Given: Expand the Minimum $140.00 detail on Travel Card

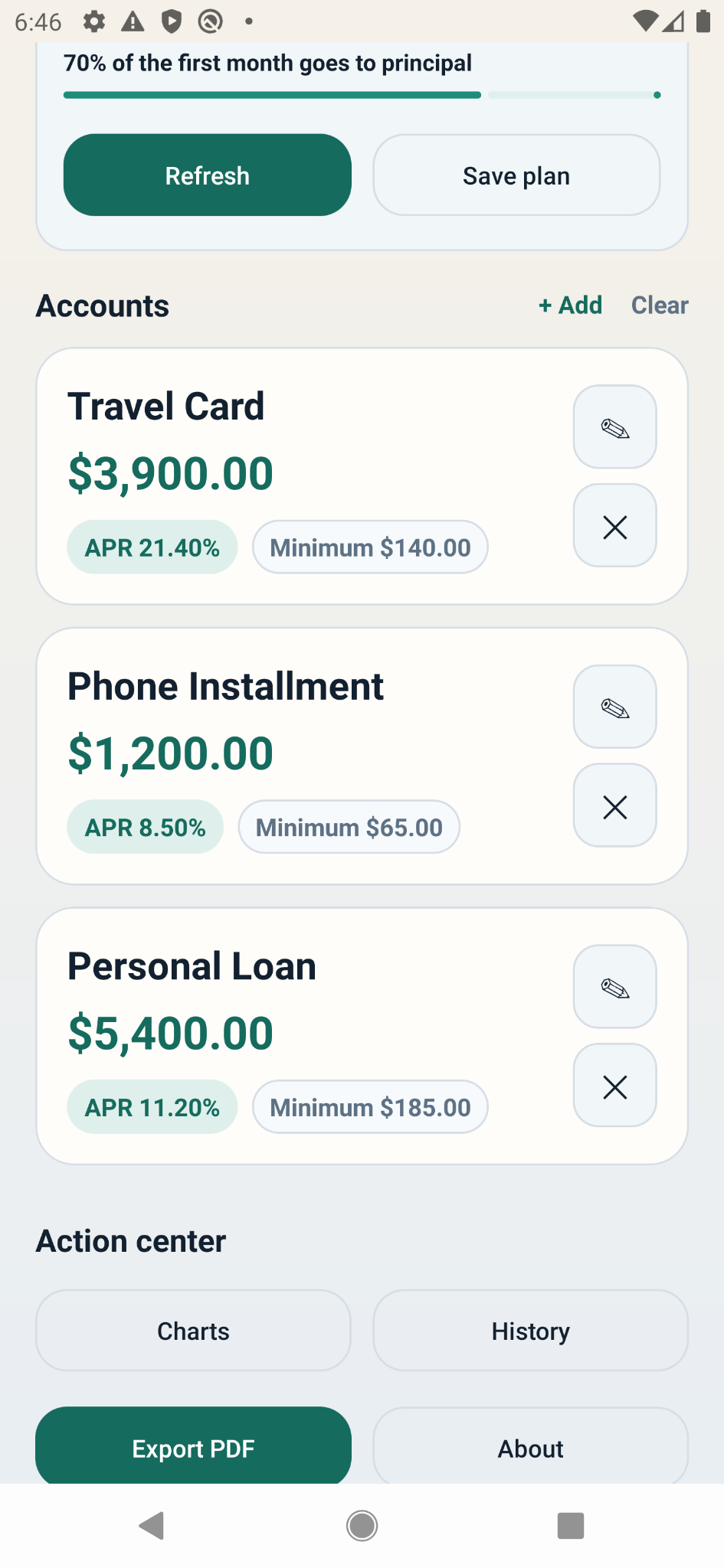Looking at the screenshot, I should (x=370, y=547).
